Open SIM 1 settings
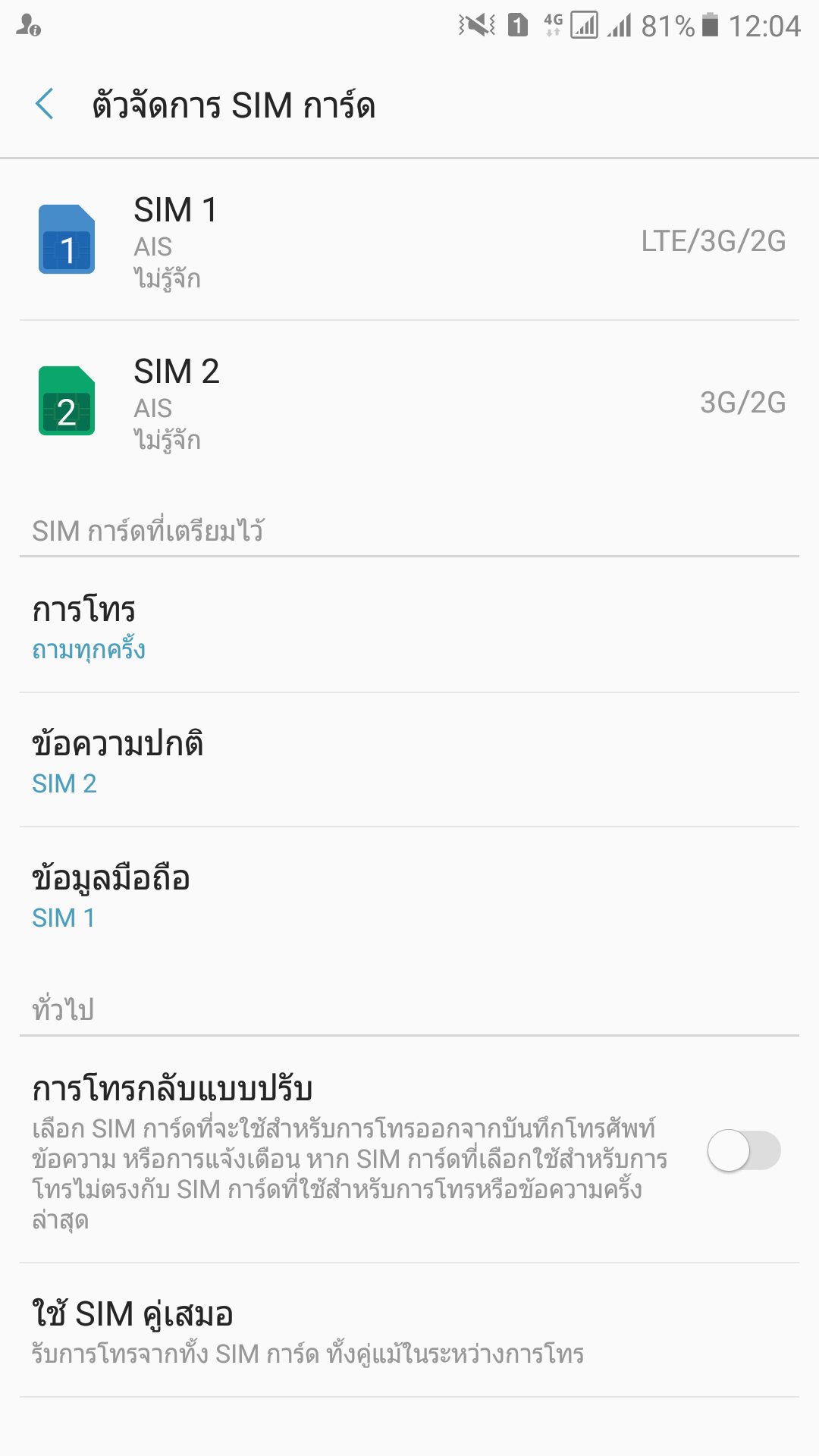Viewport: 819px width, 1456px height. 409,240
